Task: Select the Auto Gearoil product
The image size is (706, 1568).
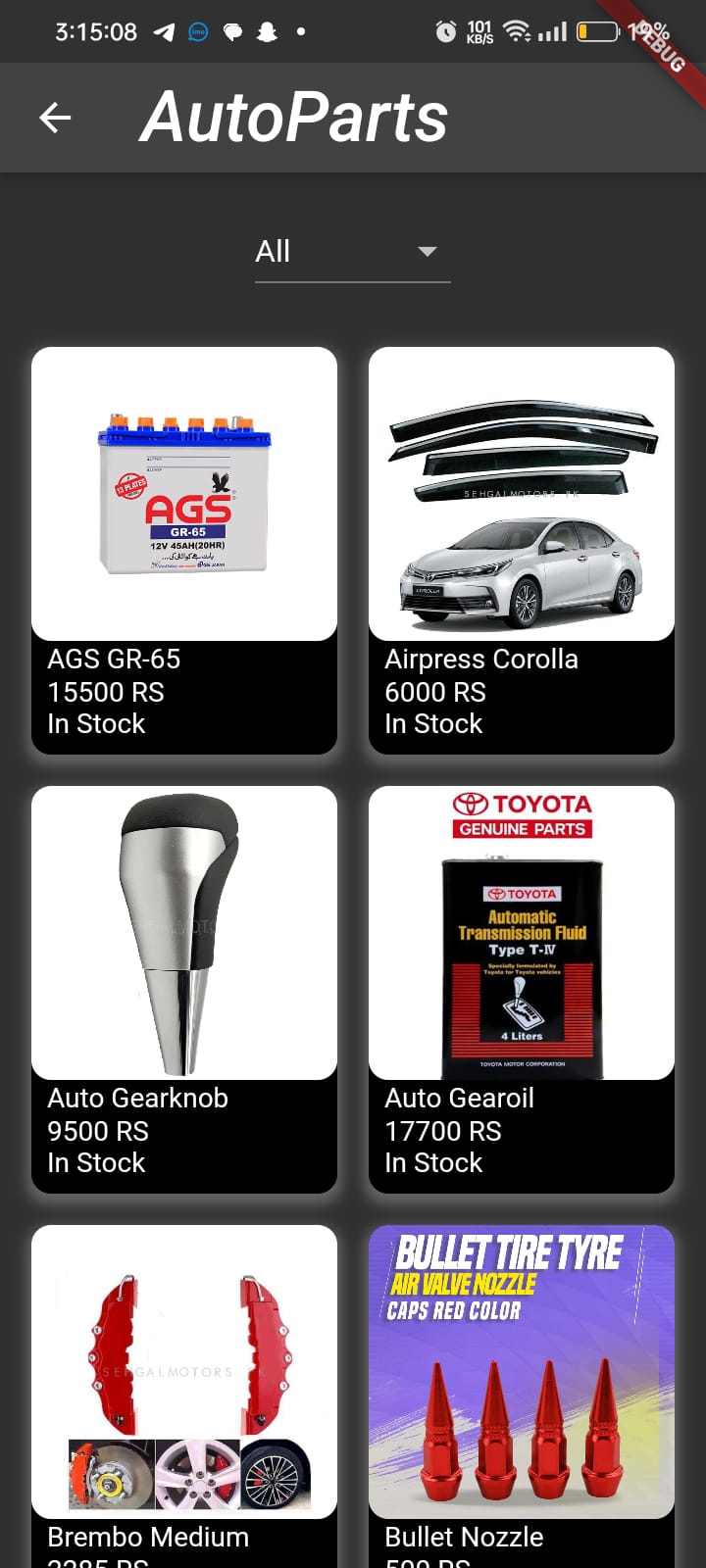Action: (522, 988)
